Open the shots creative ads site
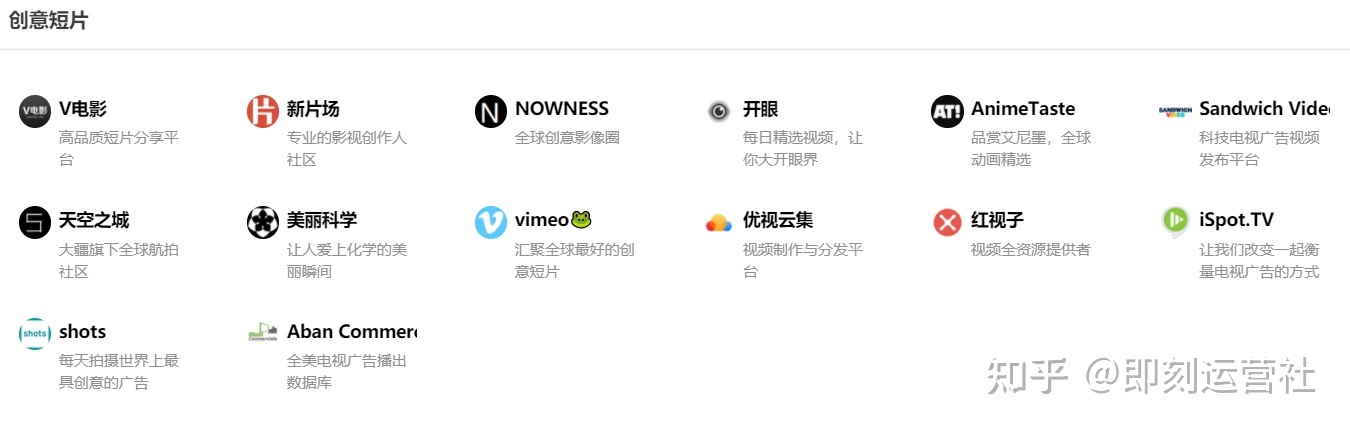The height and width of the screenshot is (431, 1350). tap(82, 332)
